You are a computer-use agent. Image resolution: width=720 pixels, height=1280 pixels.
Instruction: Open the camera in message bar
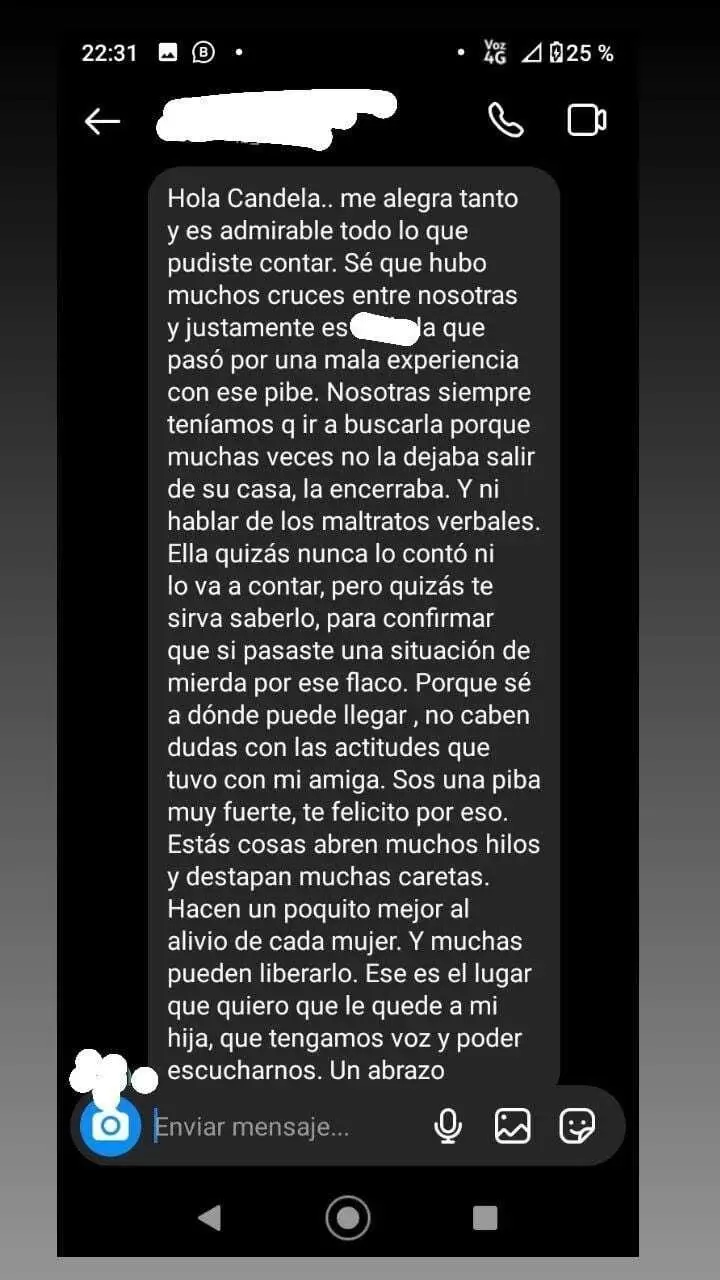click(x=111, y=1127)
